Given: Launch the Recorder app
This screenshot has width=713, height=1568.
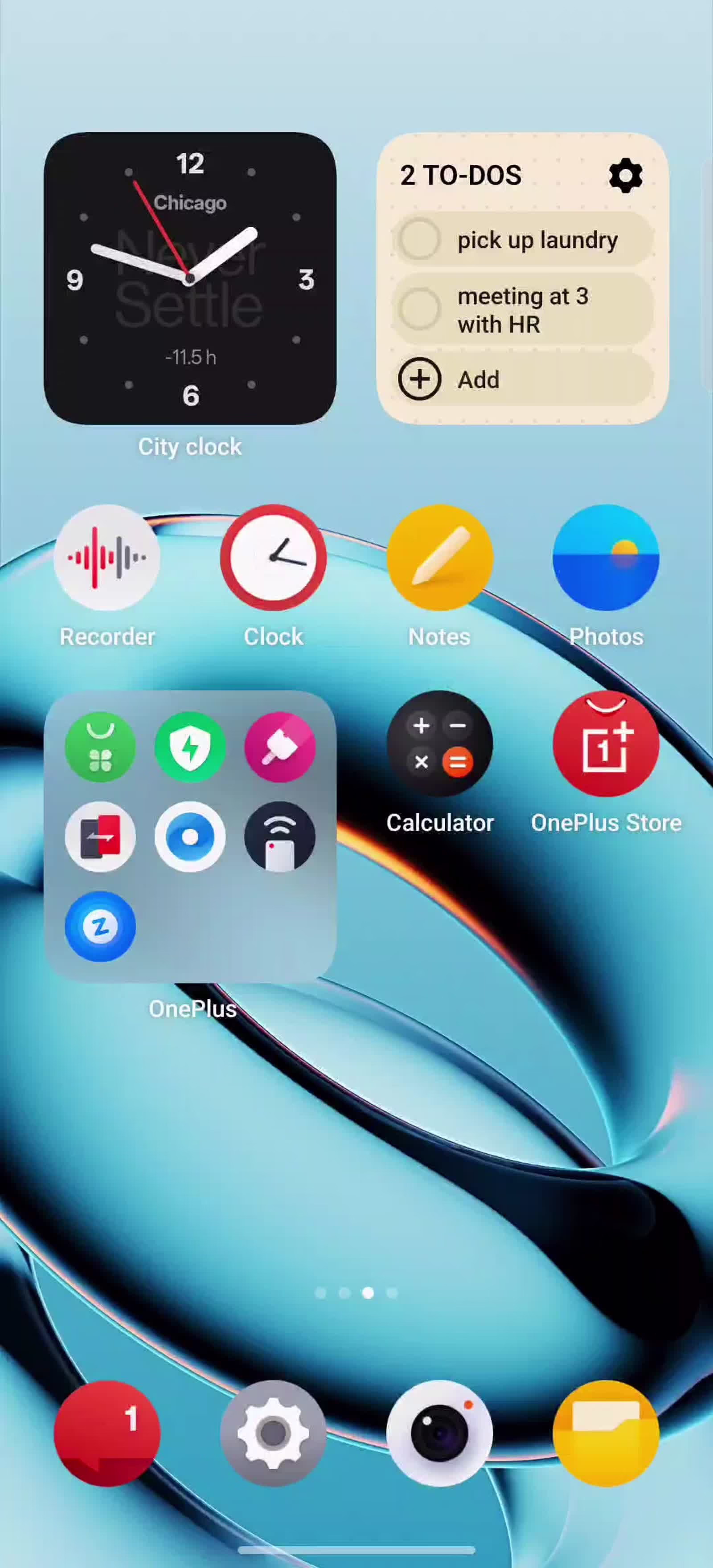Looking at the screenshot, I should click(x=107, y=558).
